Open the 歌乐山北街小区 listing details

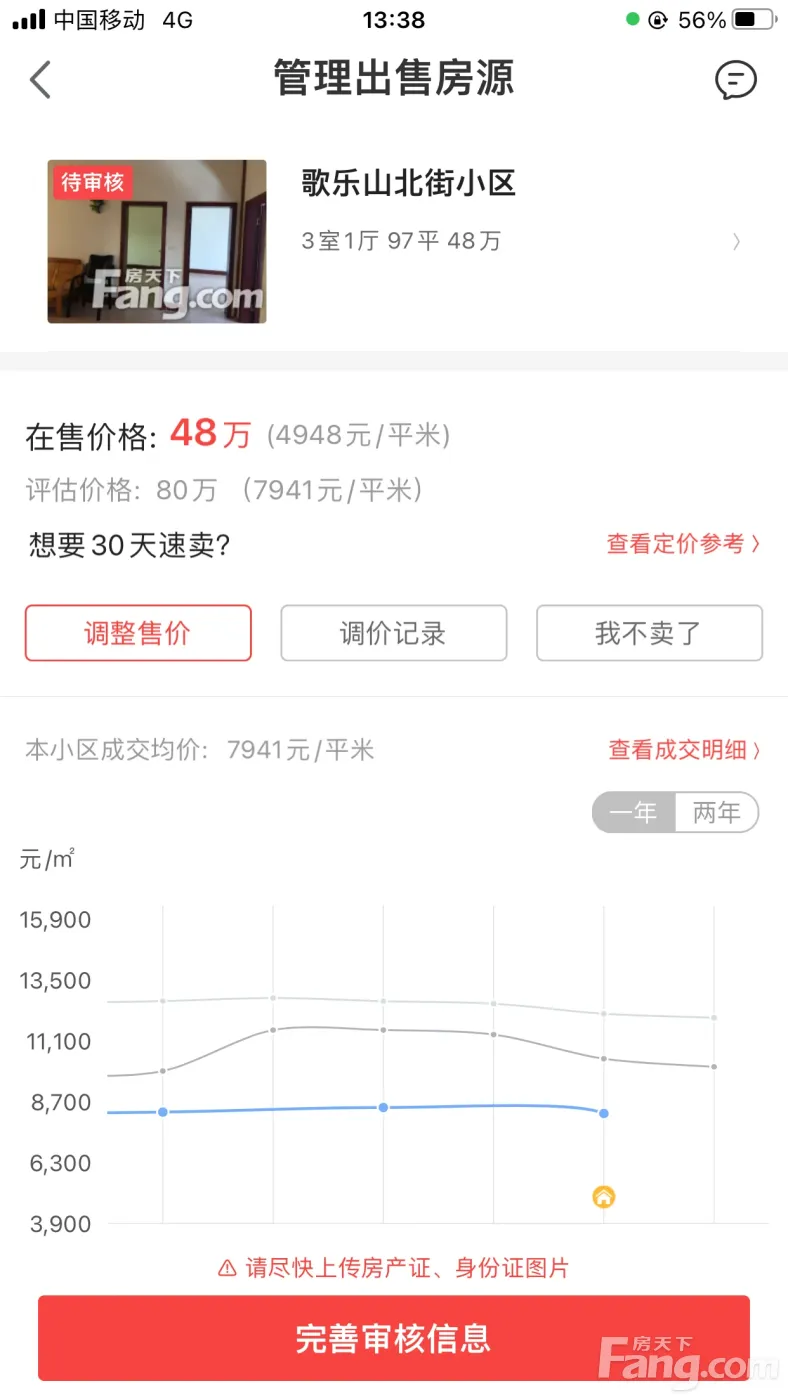pyautogui.click(x=394, y=241)
